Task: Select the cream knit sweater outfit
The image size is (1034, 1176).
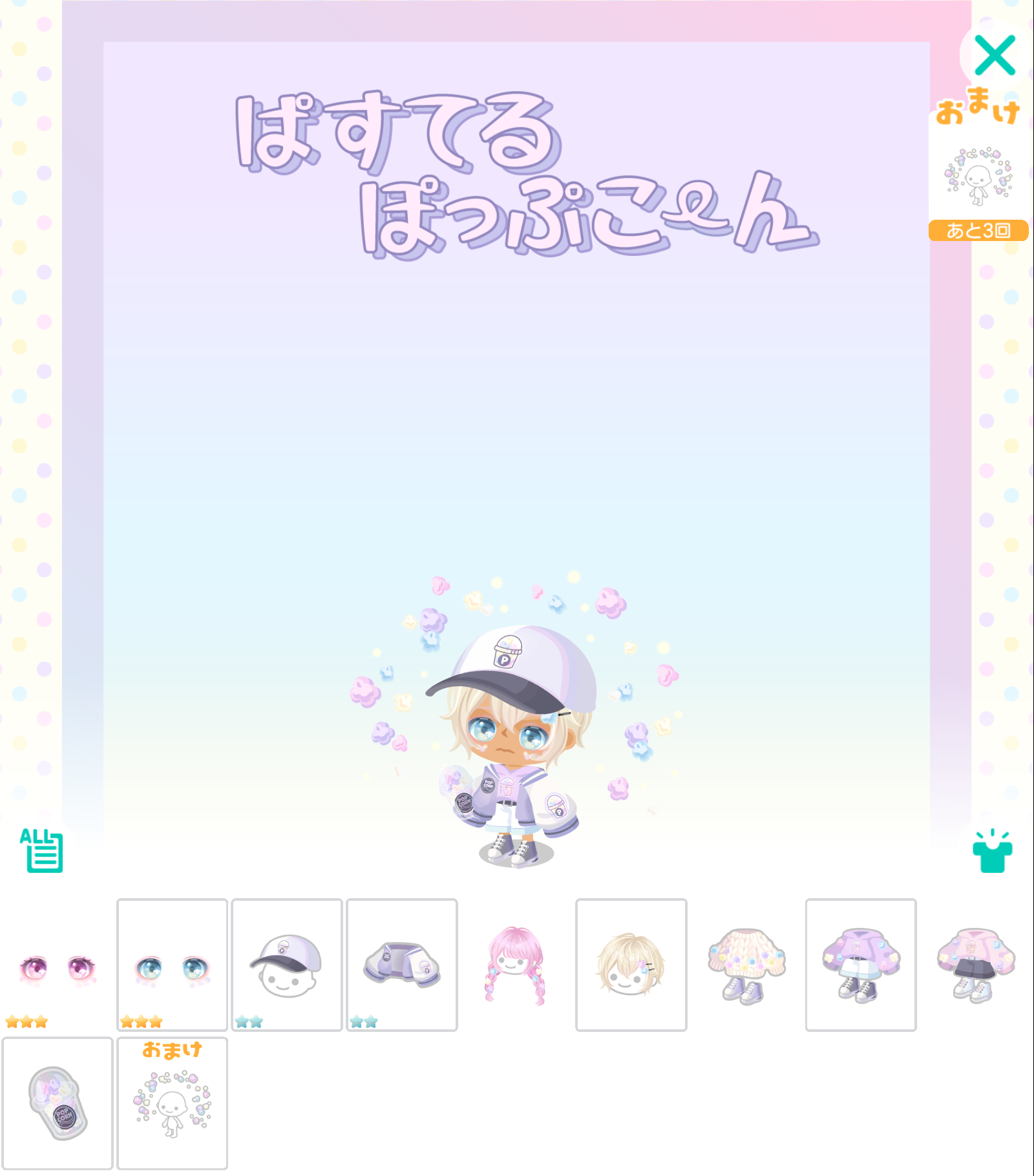Action: (x=746, y=965)
